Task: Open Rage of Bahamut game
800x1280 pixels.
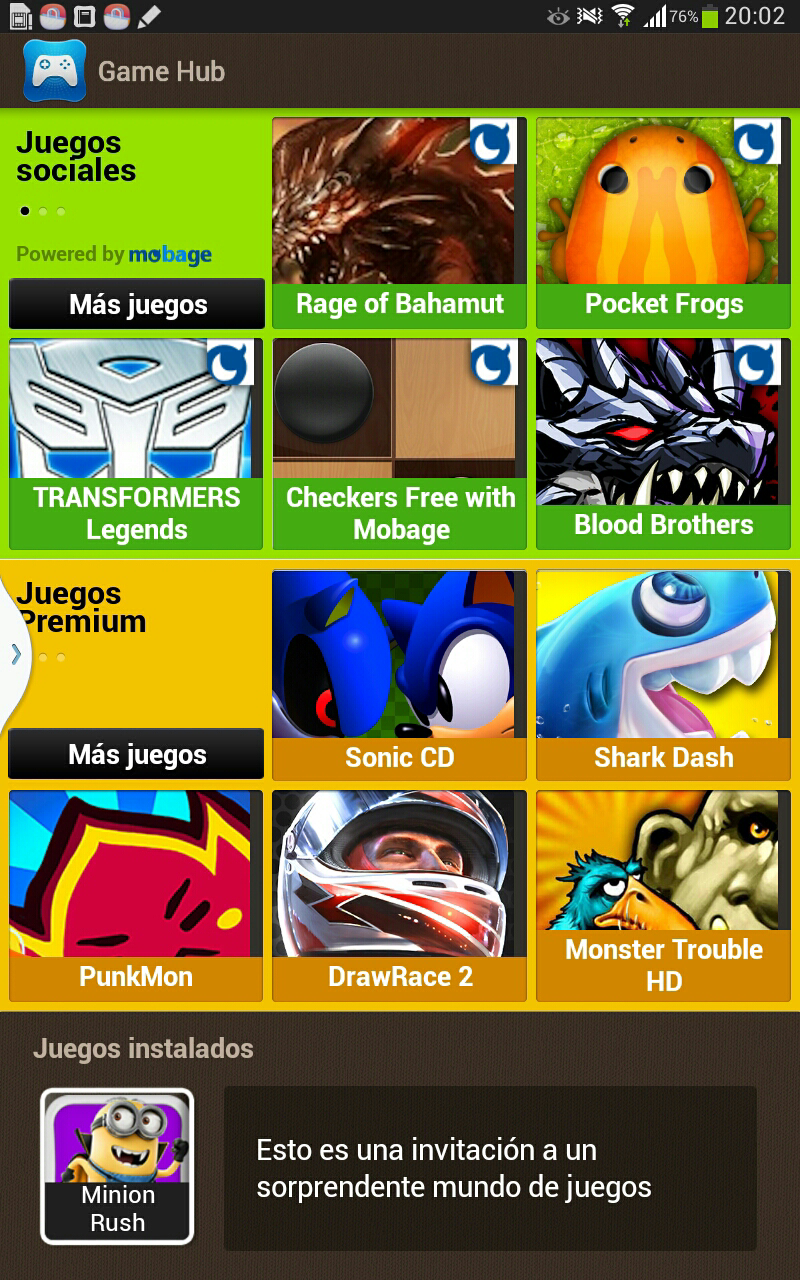Action: click(399, 222)
